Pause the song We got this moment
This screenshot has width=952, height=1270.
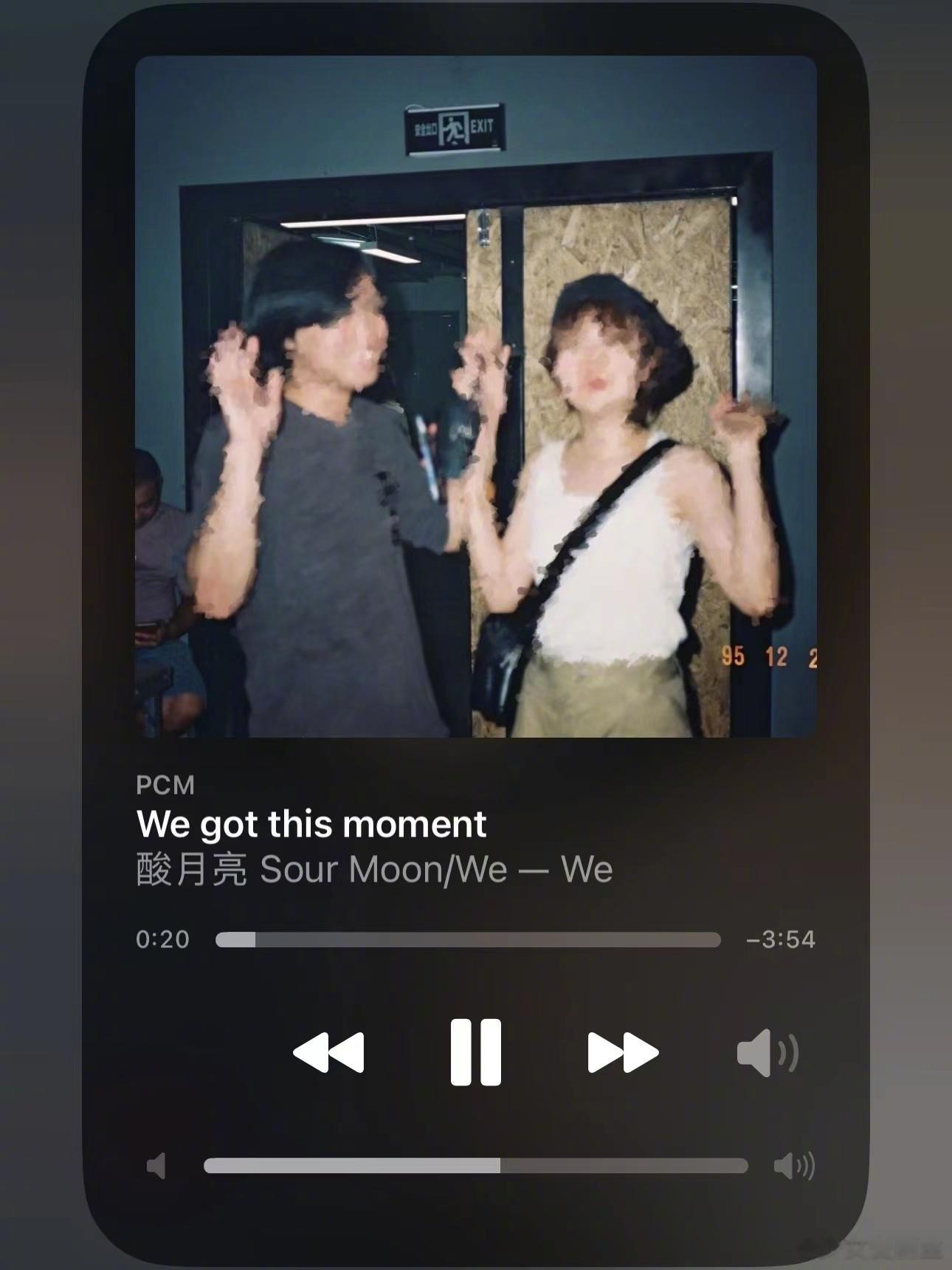click(x=475, y=1051)
